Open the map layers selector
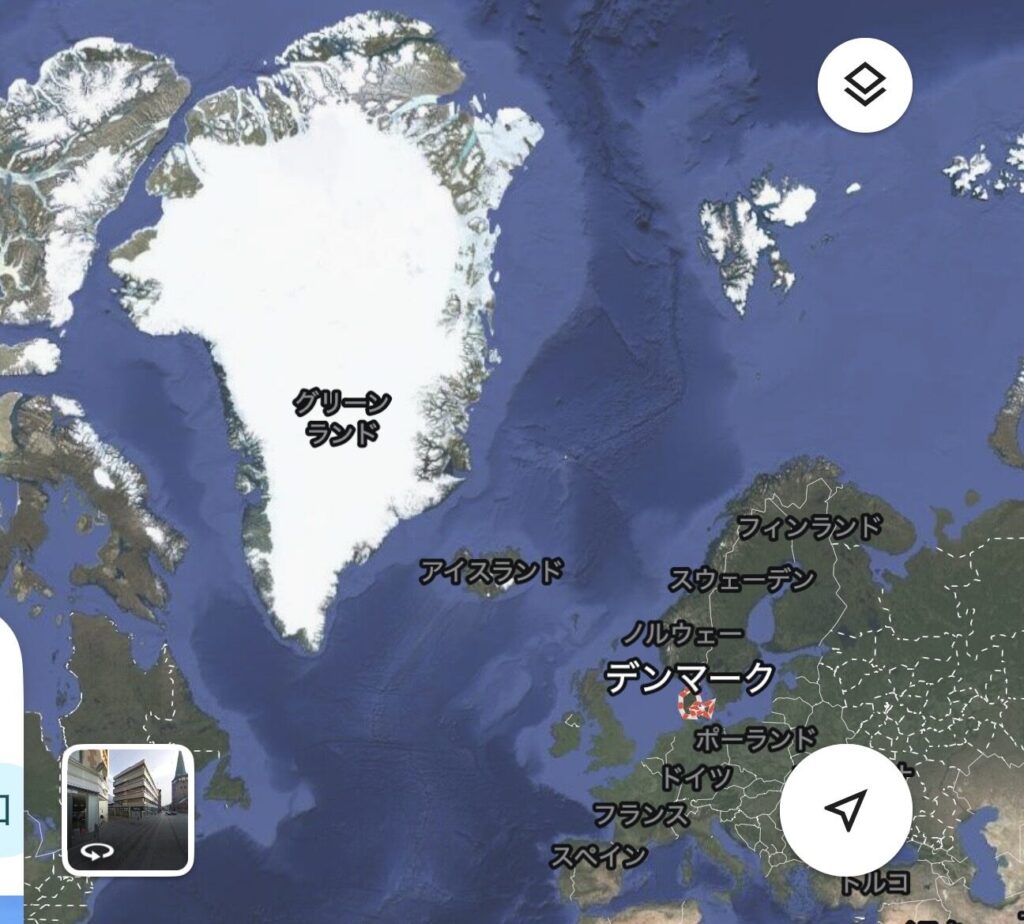 (x=864, y=85)
